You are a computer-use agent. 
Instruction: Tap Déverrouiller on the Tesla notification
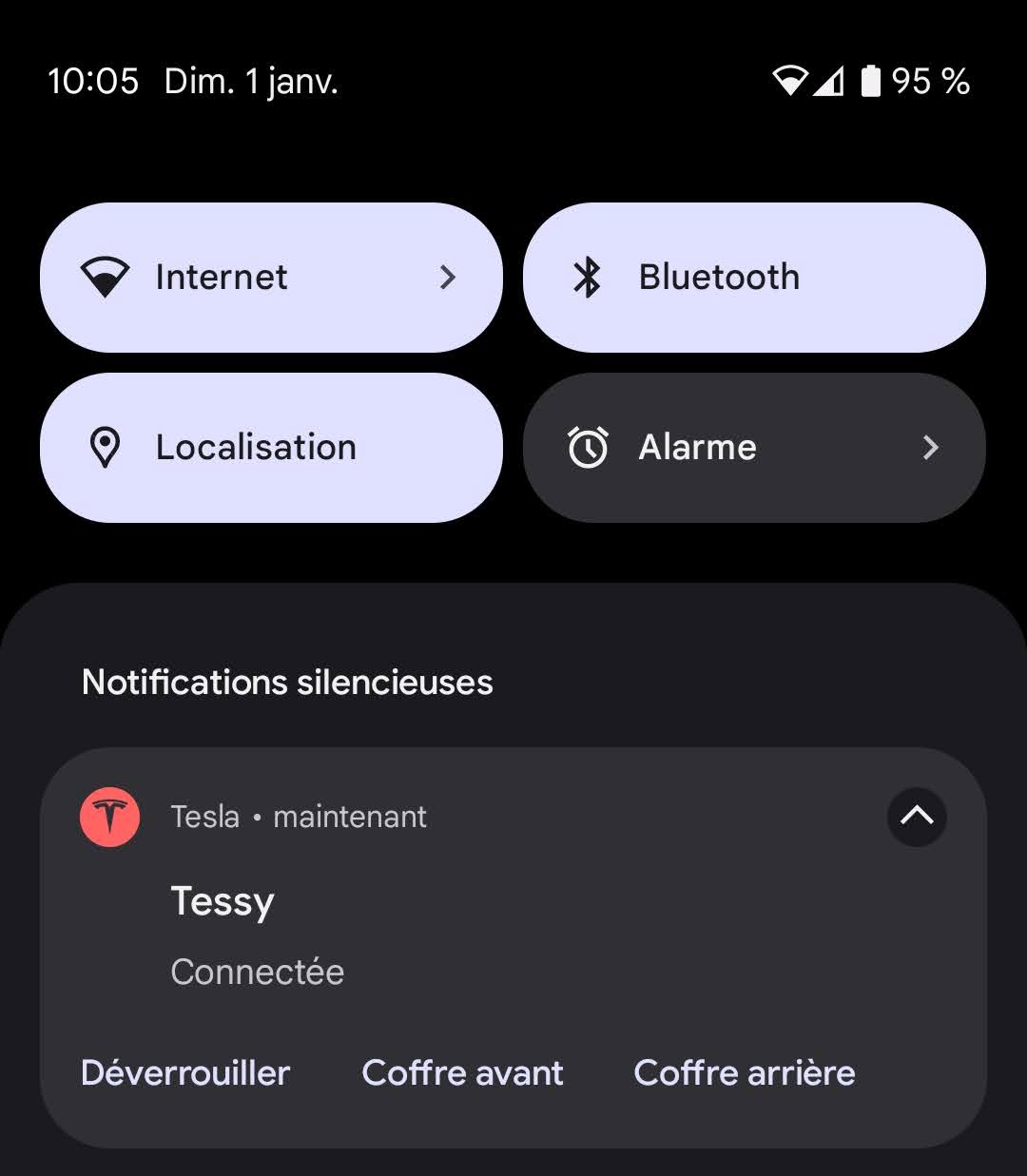tap(185, 1073)
